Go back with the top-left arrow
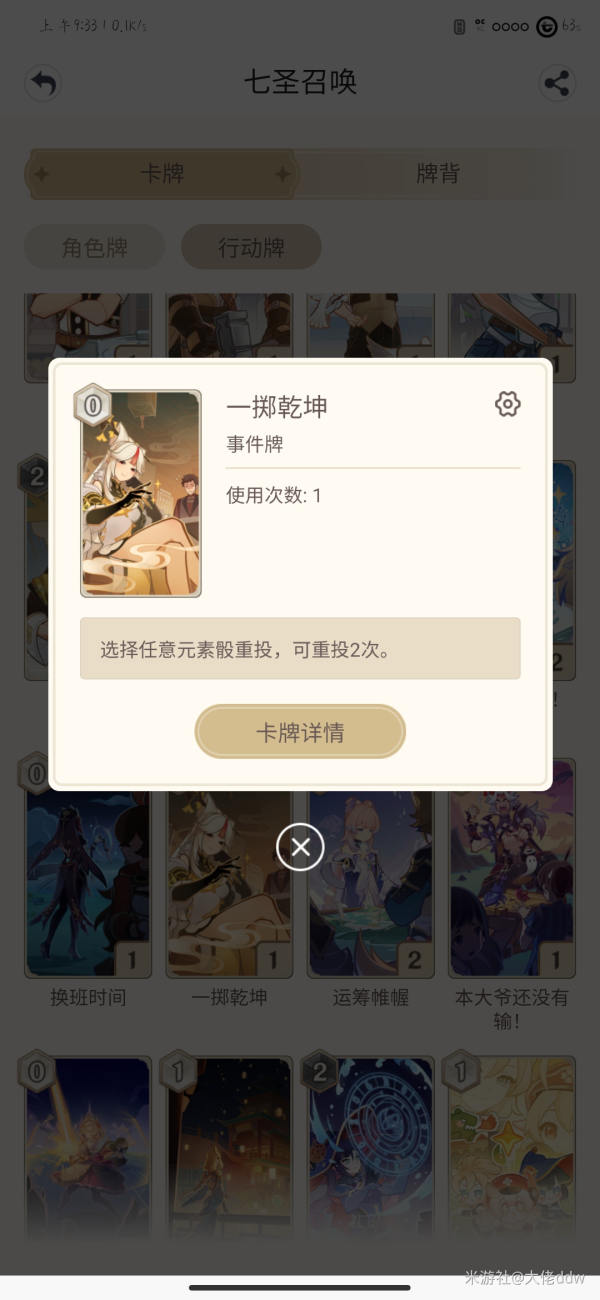Viewport: 600px width, 1300px height. point(42,83)
